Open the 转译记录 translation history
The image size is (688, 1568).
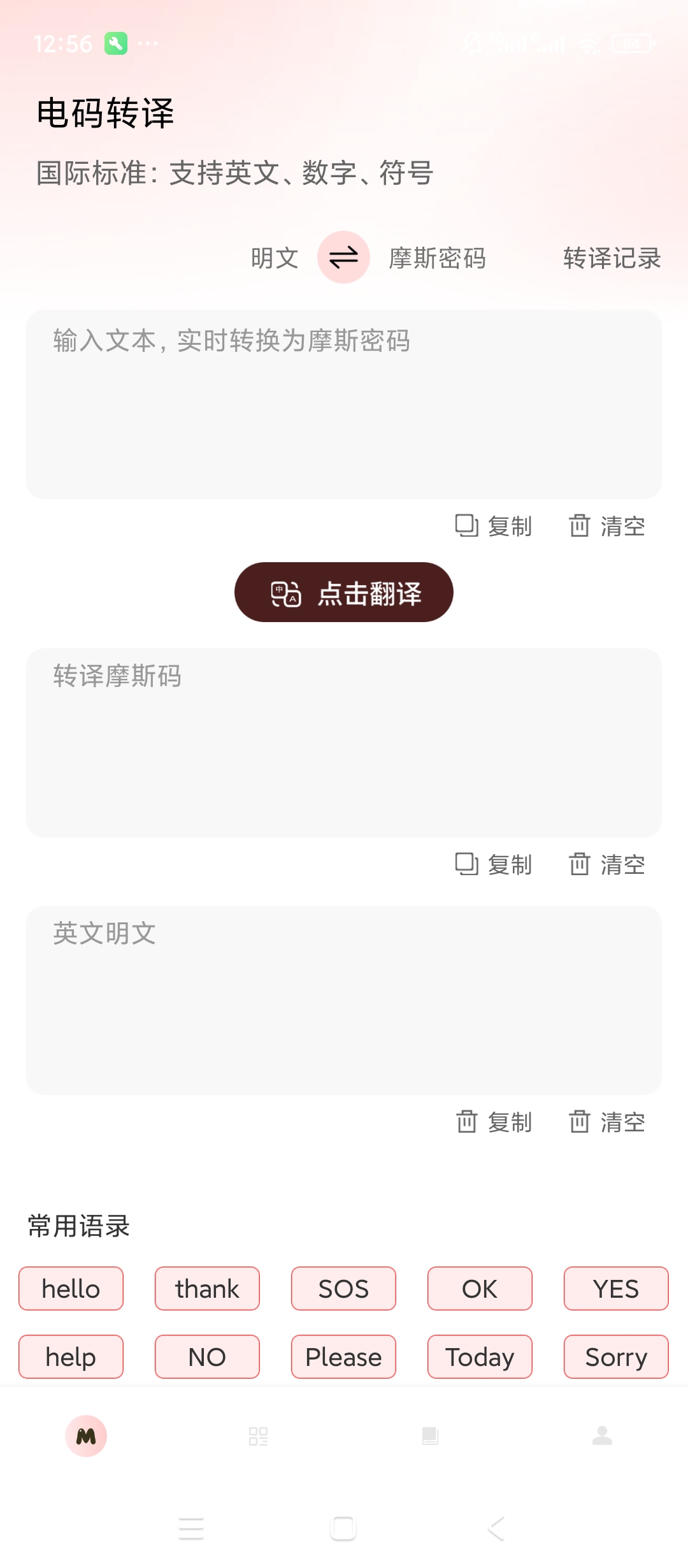pyautogui.click(x=611, y=258)
